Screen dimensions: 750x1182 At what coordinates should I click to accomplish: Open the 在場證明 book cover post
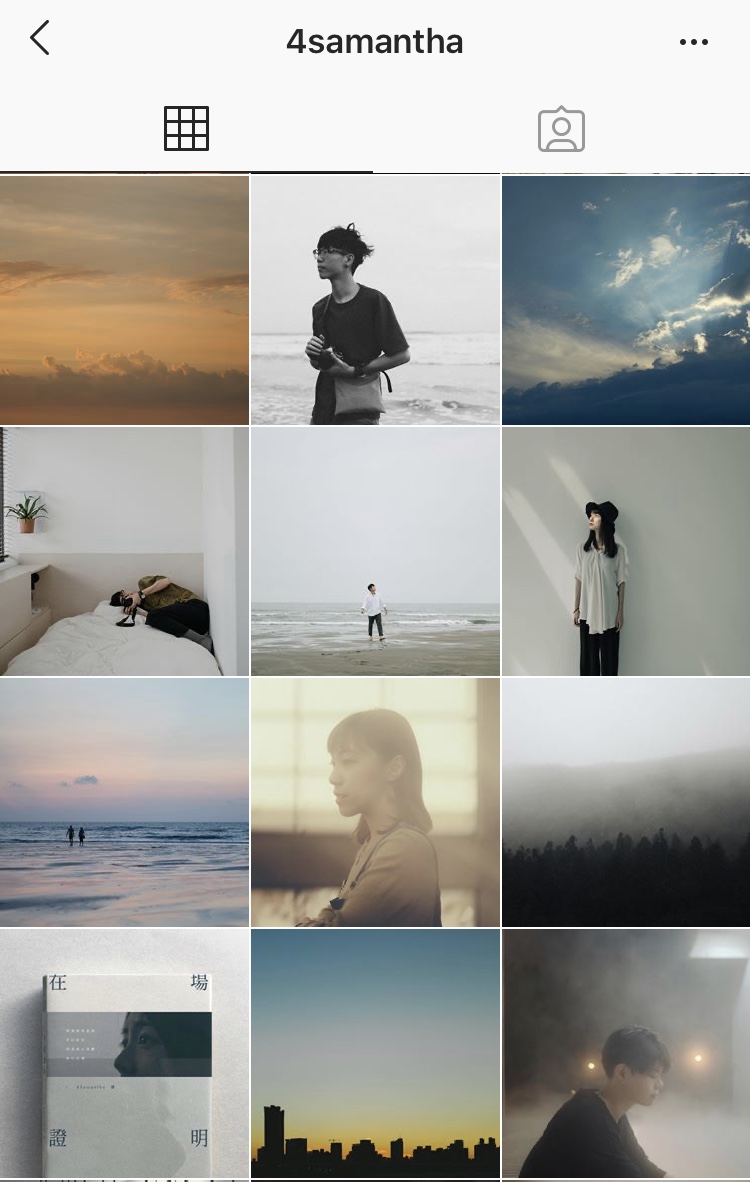(x=124, y=1054)
